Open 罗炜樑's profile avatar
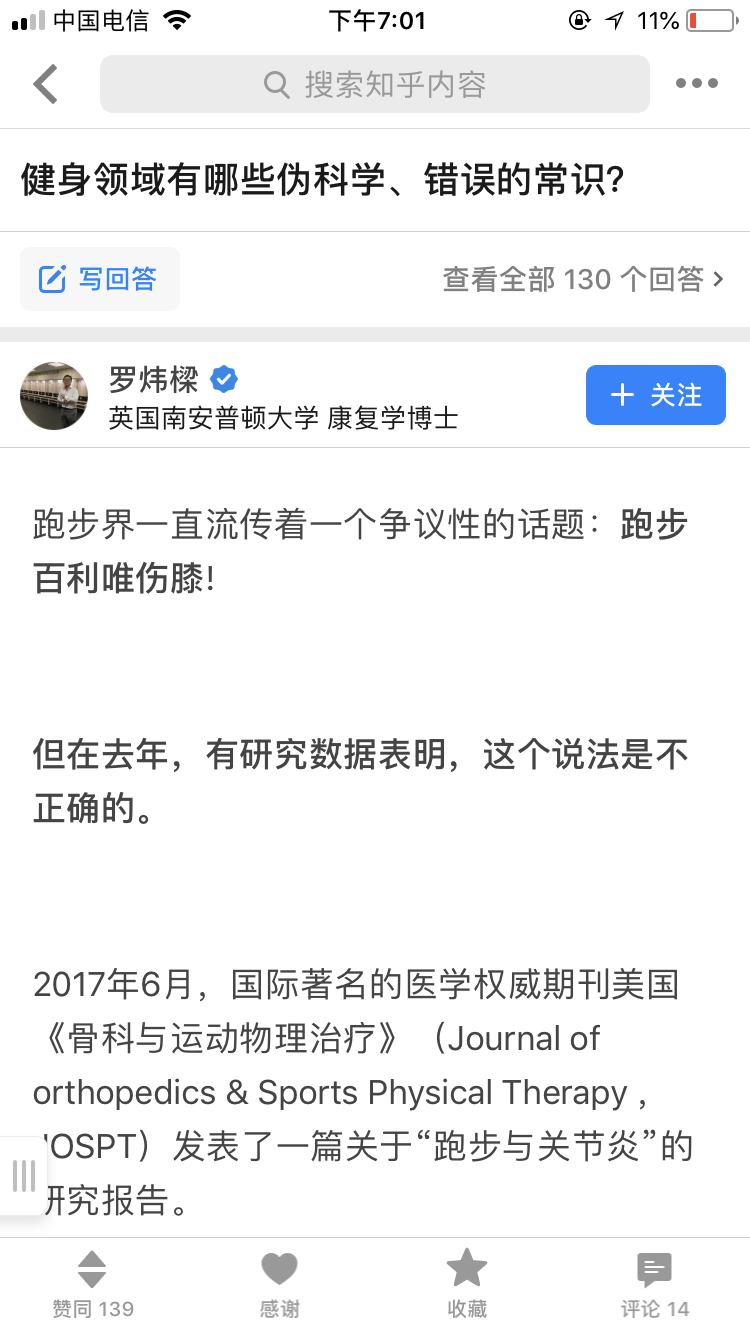Viewport: 750px width, 1334px height. 54,396
